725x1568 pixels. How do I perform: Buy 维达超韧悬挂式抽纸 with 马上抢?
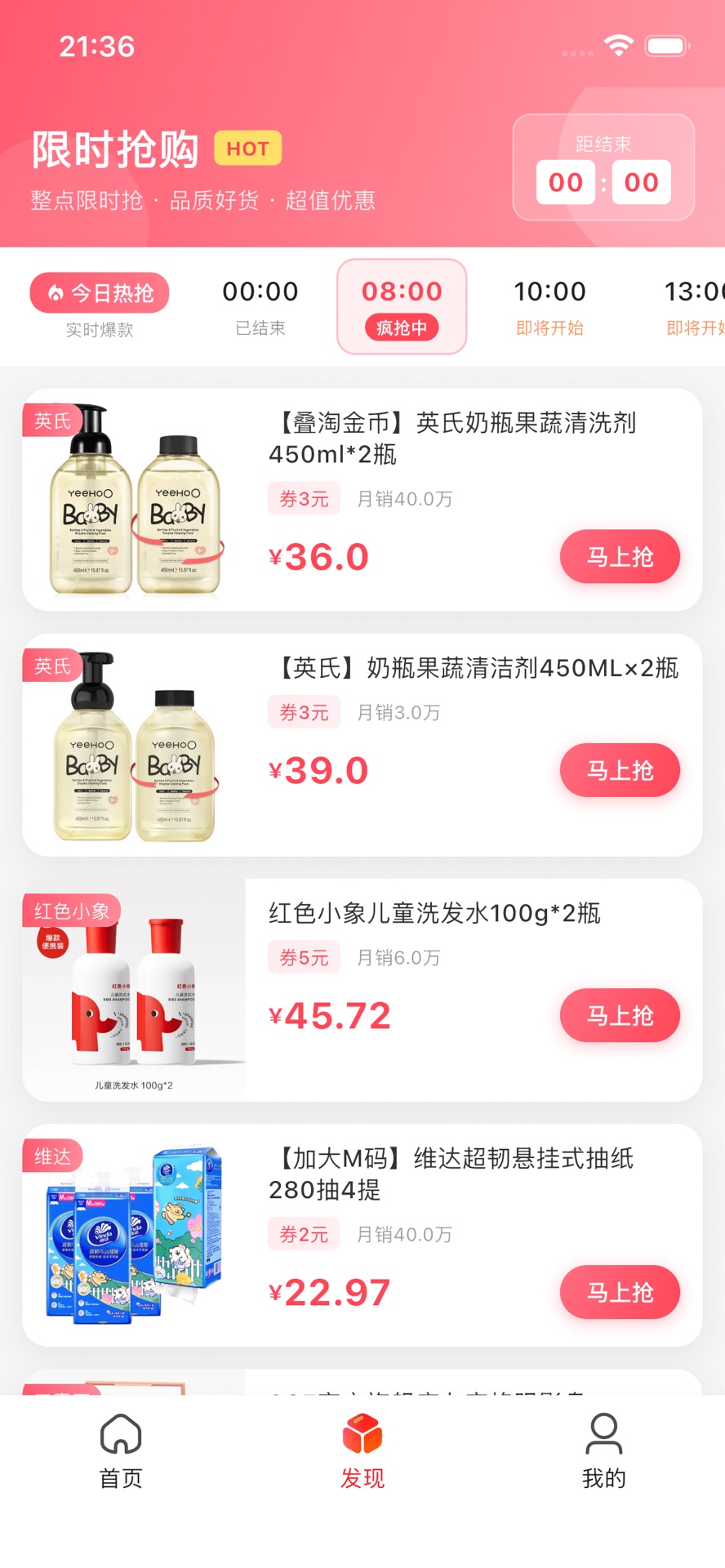pyautogui.click(x=620, y=1292)
